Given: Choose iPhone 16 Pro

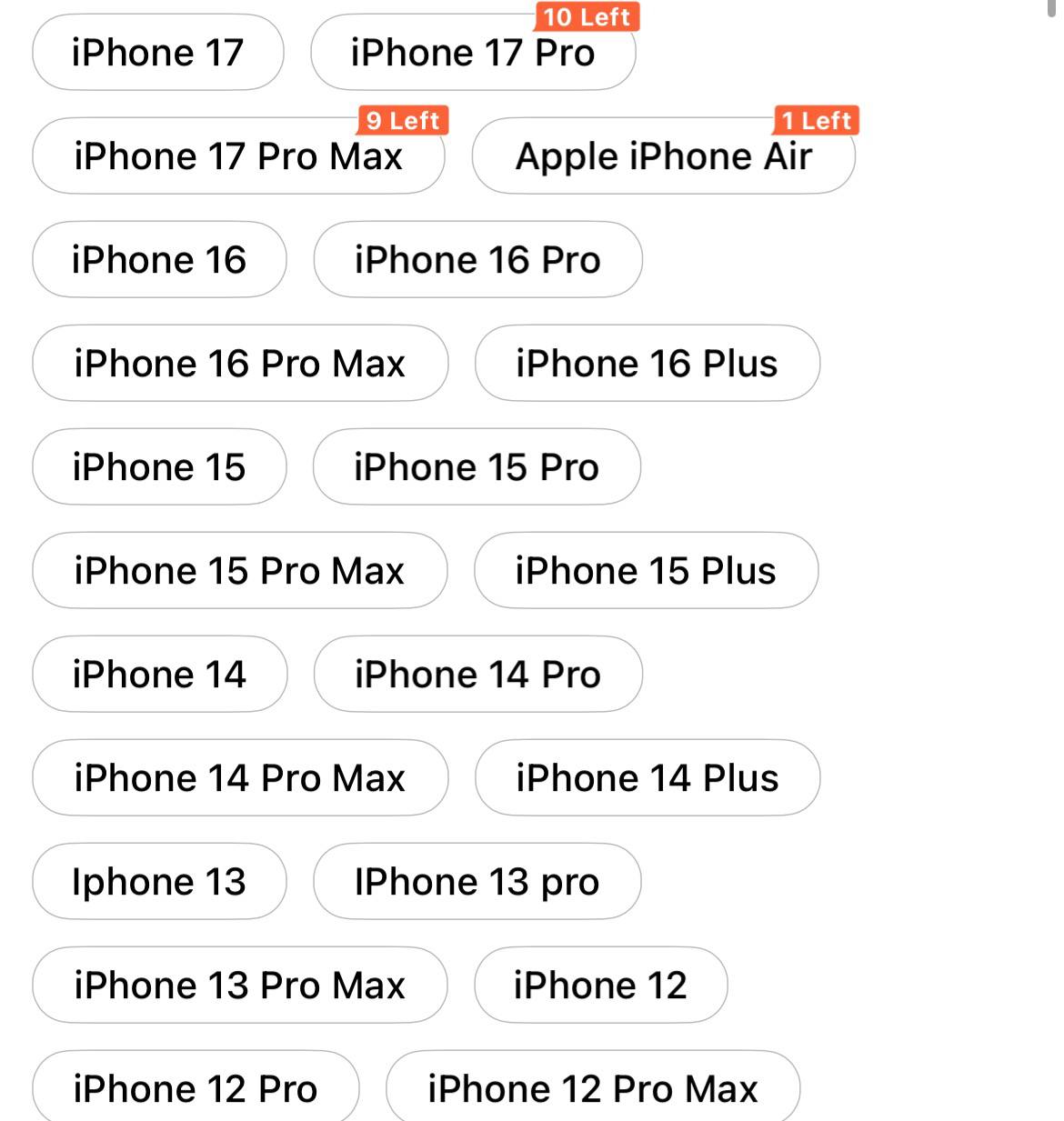Looking at the screenshot, I should click(x=477, y=260).
